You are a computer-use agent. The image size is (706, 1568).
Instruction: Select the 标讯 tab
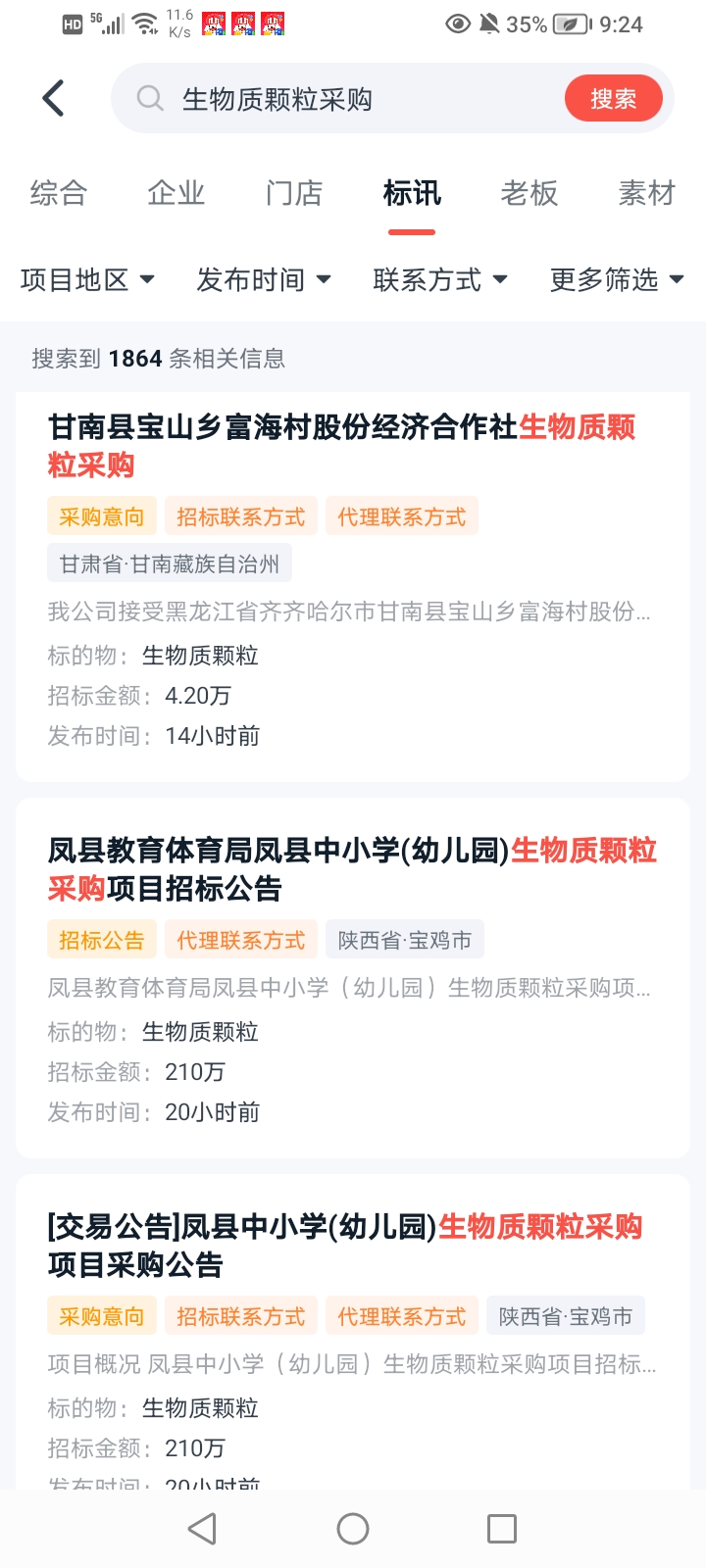pos(412,193)
